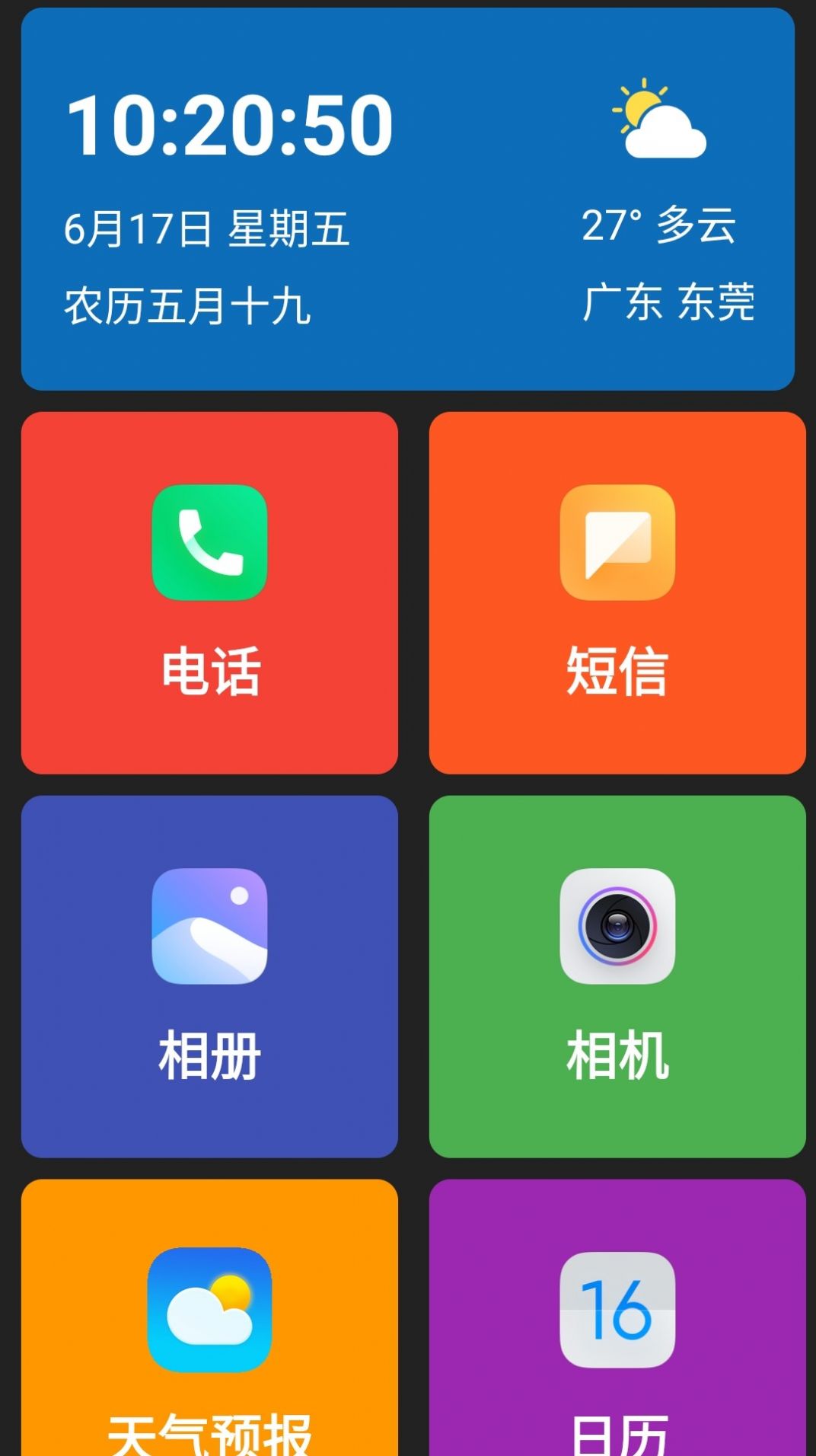Image resolution: width=816 pixels, height=1456 pixels.
Task: Open the purple 日历 tile
Action: (617, 1333)
